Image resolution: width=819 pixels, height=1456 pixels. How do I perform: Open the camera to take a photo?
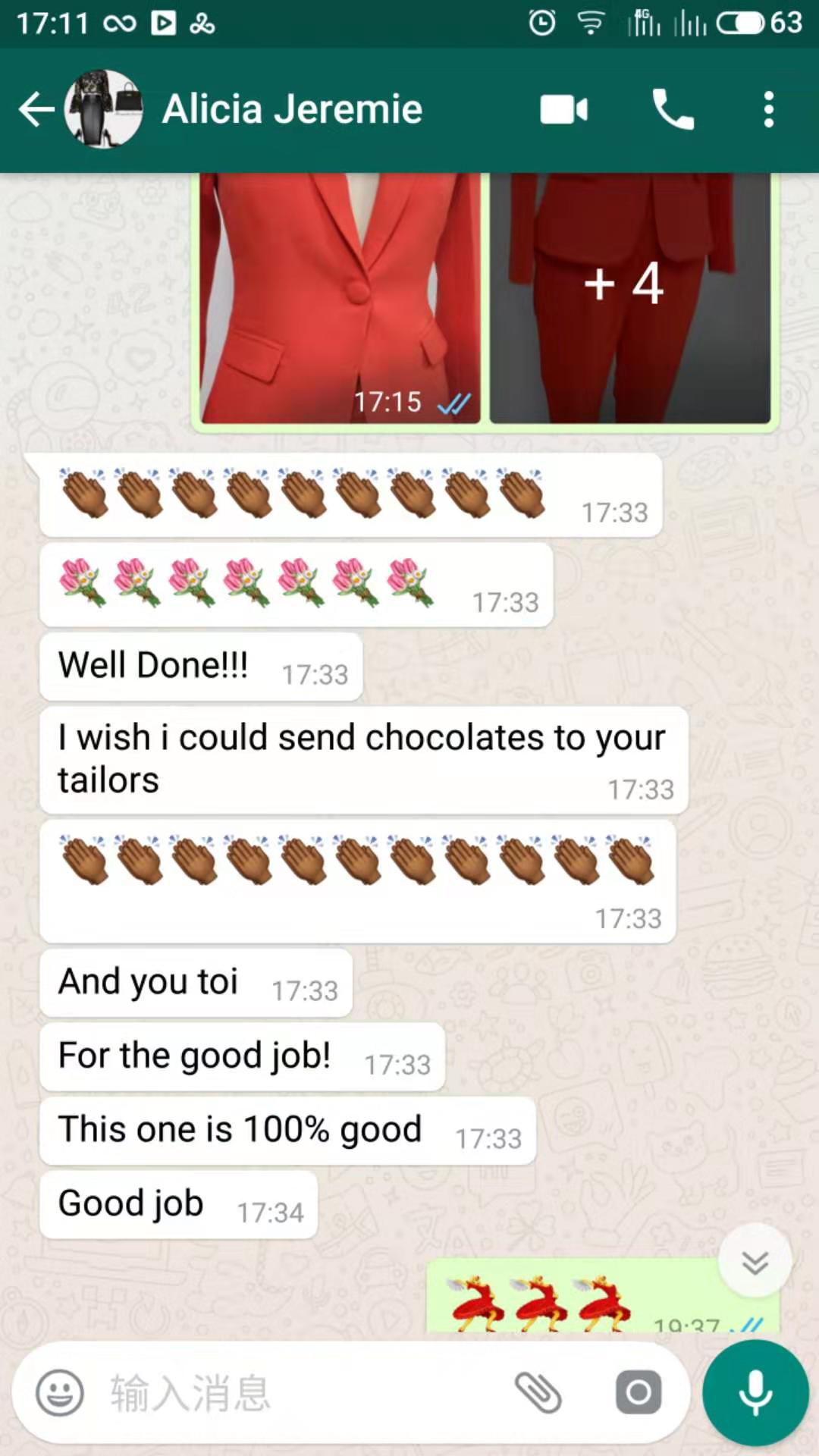pos(638,1392)
